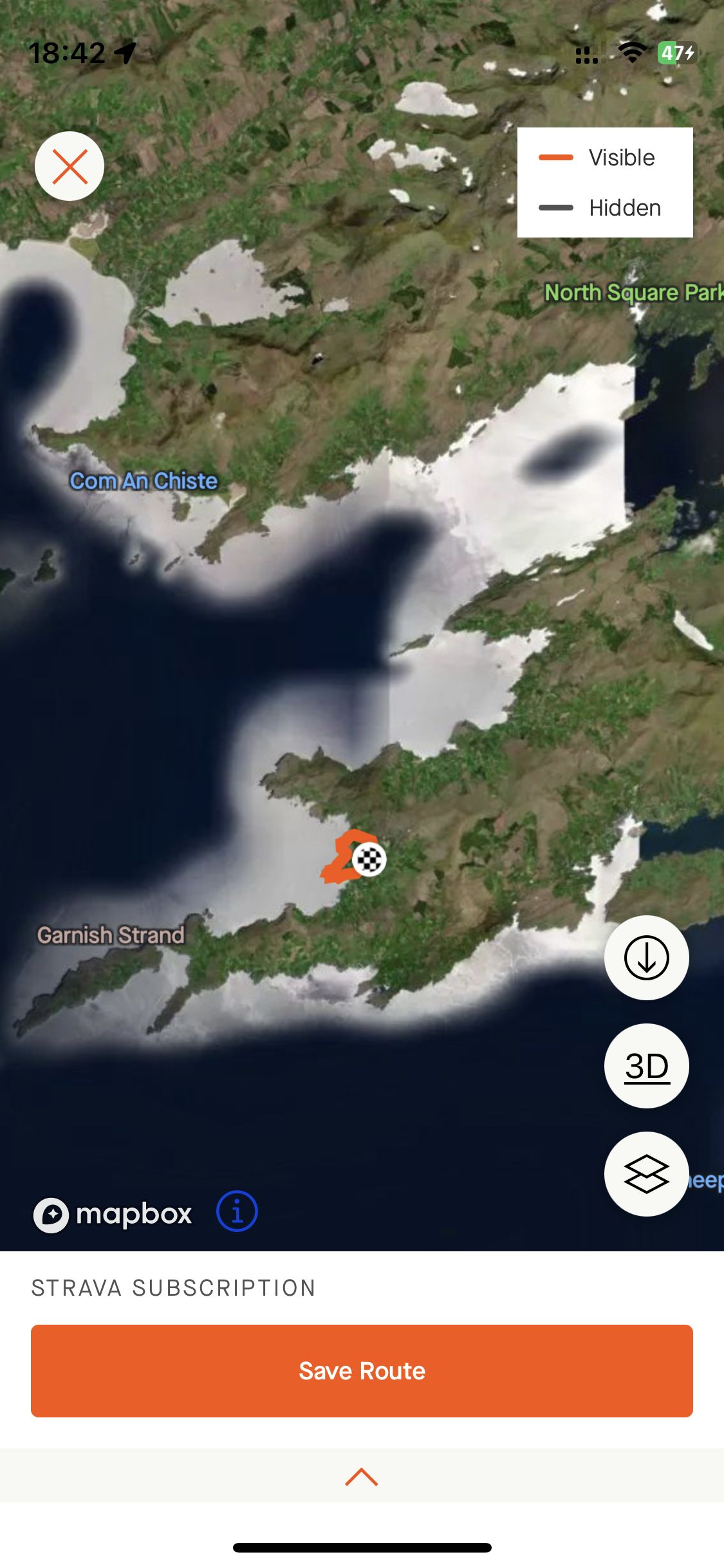Expand the bottom panel chevron
724x1568 pixels.
click(x=362, y=1477)
